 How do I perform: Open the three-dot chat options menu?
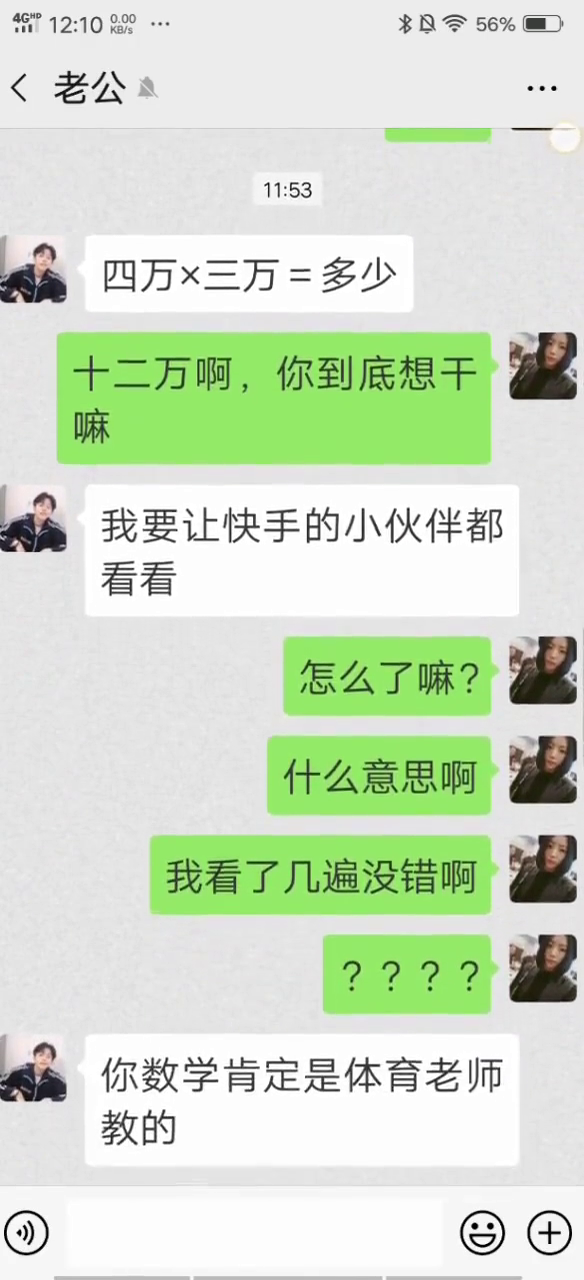point(541,89)
